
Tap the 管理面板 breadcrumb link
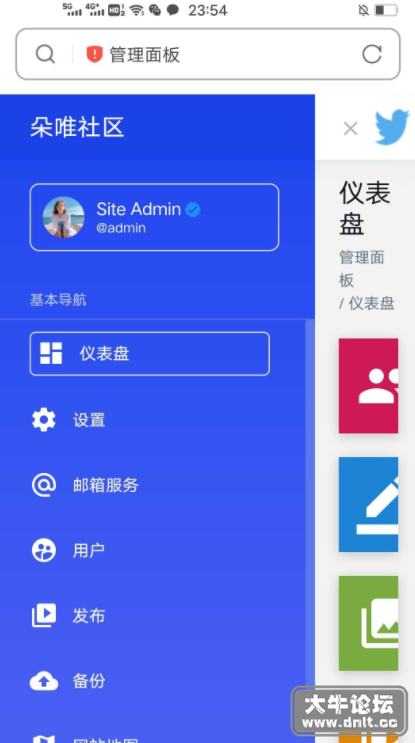tap(361, 269)
